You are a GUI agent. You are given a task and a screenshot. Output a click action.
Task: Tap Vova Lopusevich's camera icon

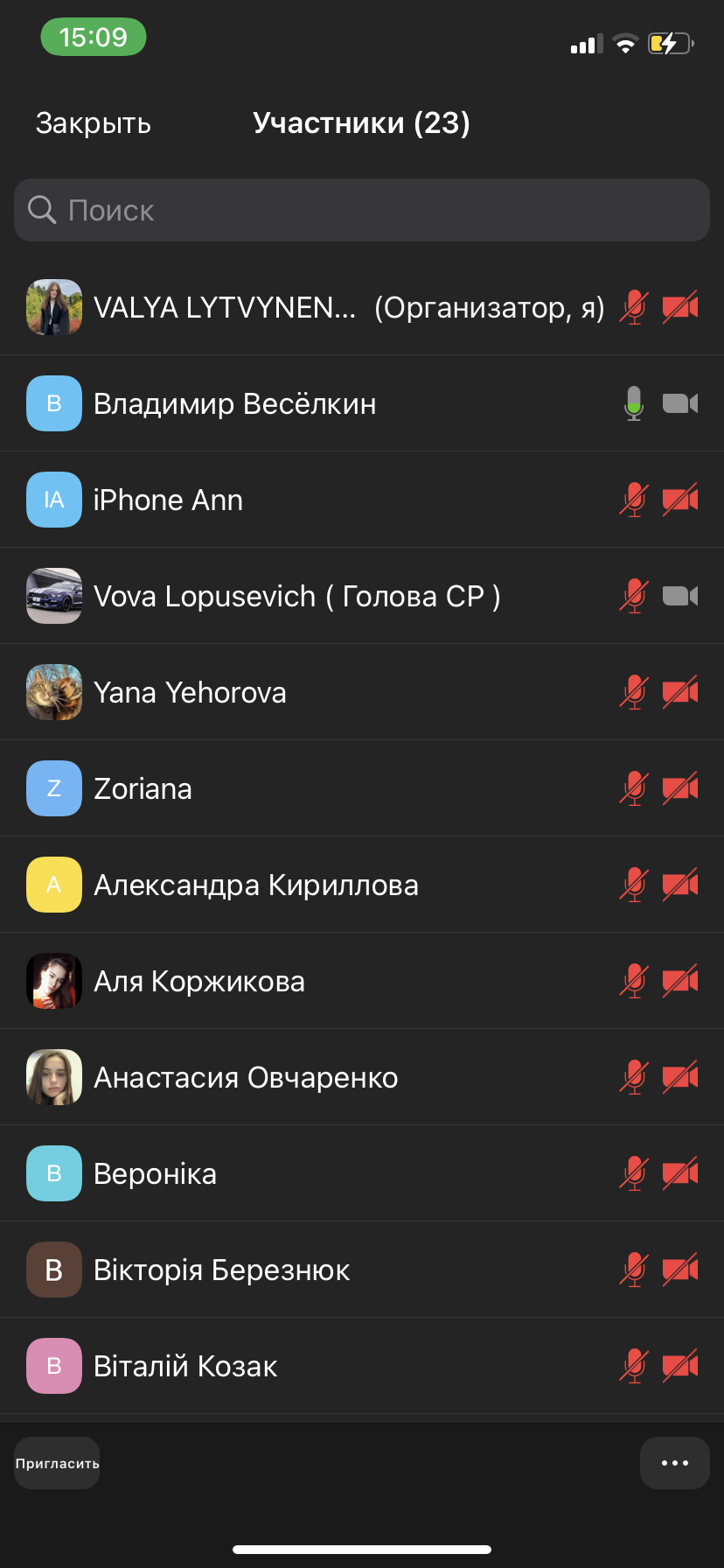pyautogui.click(x=679, y=596)
